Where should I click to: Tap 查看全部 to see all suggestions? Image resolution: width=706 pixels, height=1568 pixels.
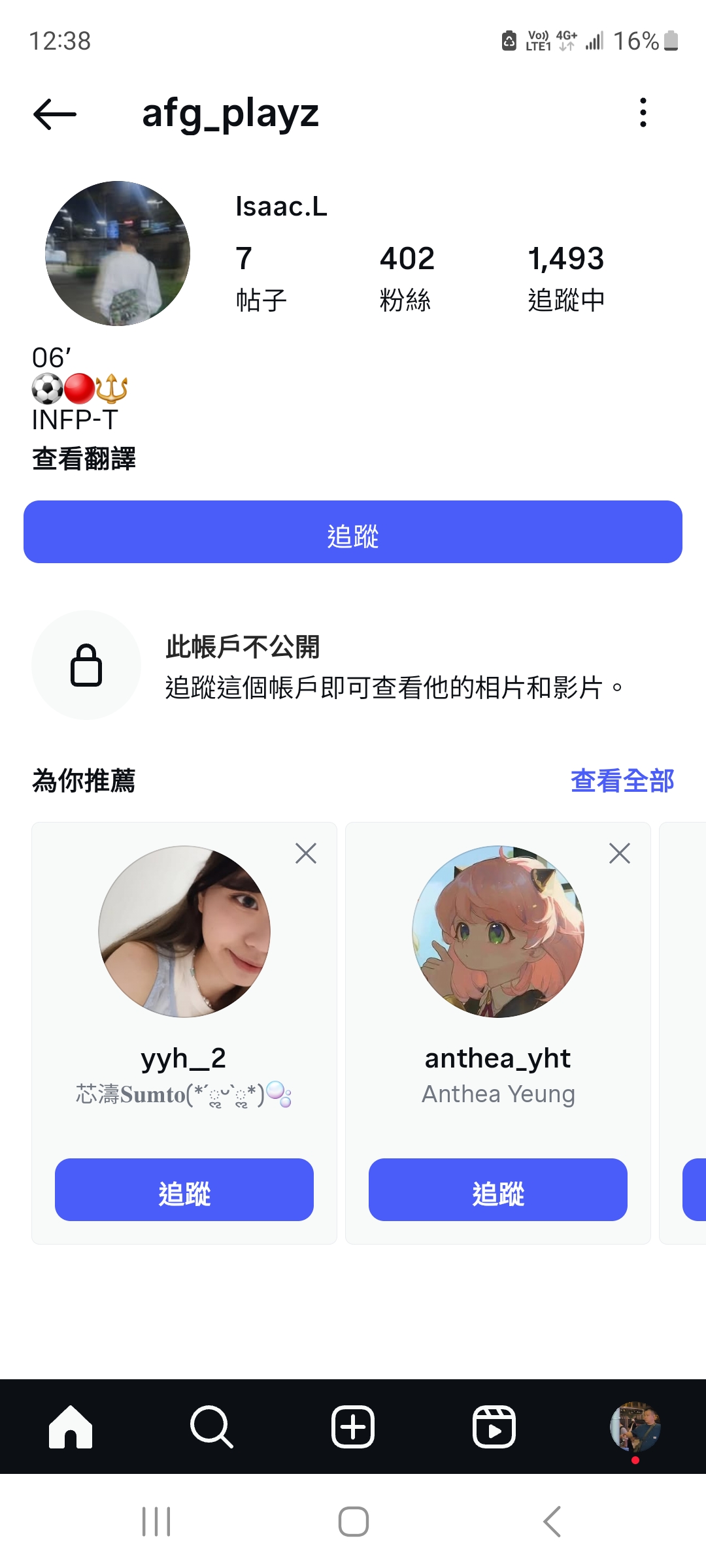tap(622, 781)
